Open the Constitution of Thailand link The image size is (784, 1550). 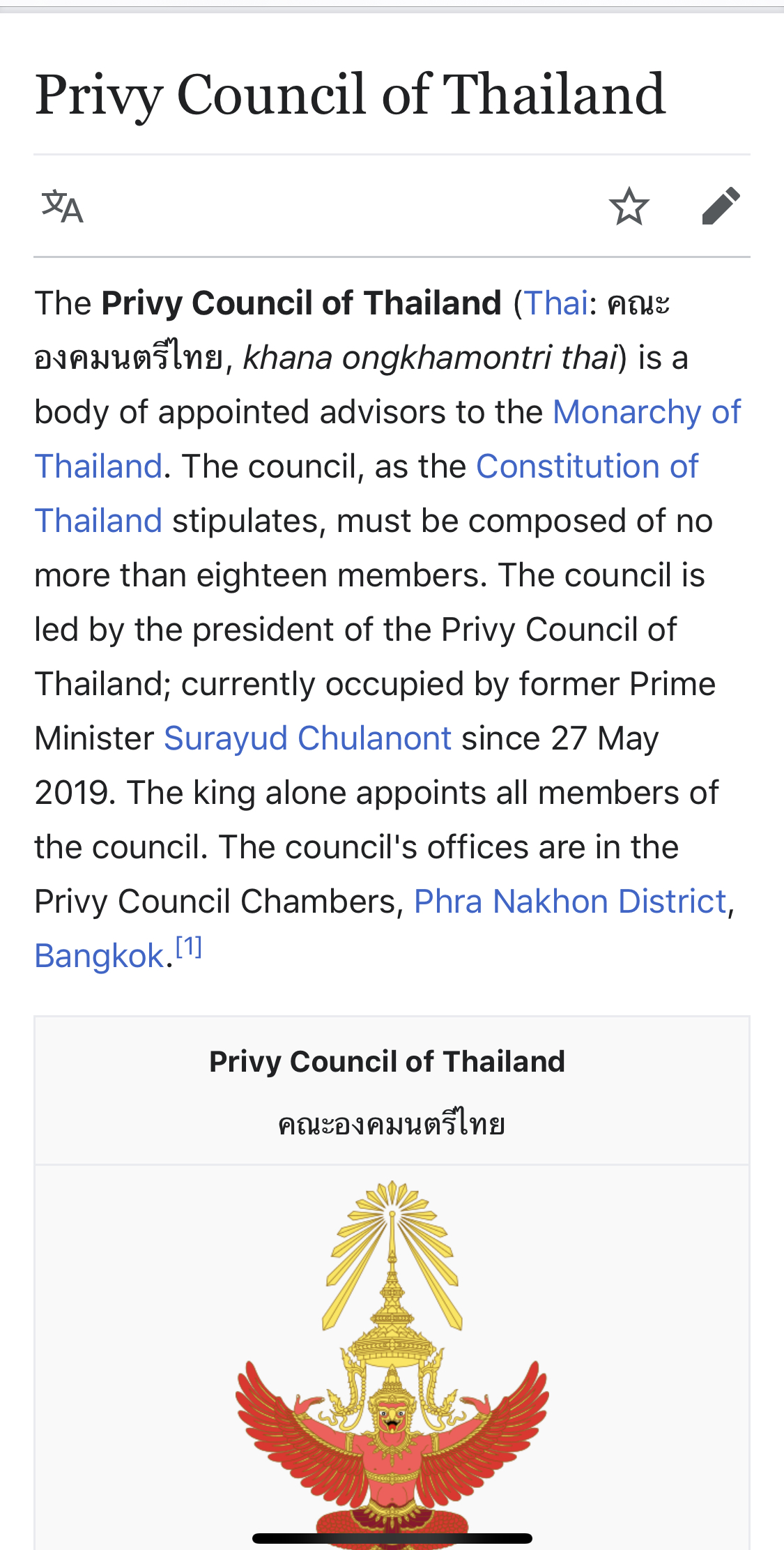(587, 467)
